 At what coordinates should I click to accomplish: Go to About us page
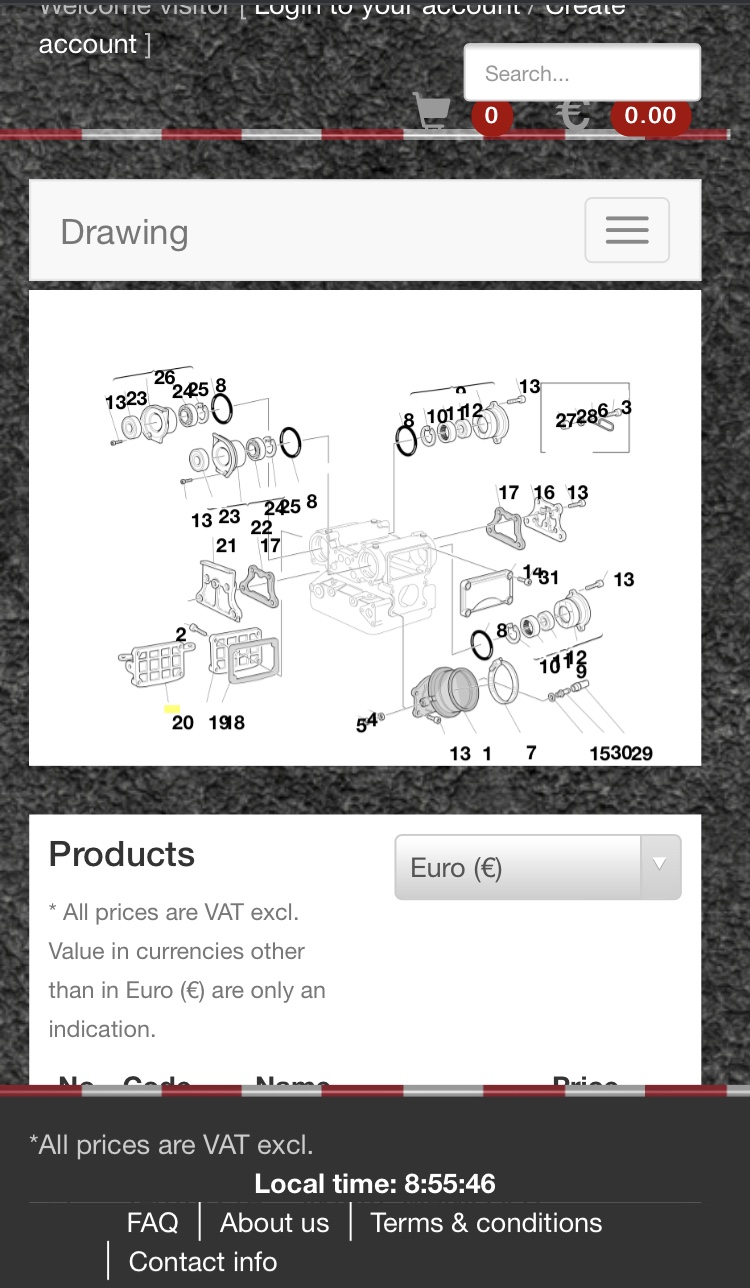pos(274,1222)
